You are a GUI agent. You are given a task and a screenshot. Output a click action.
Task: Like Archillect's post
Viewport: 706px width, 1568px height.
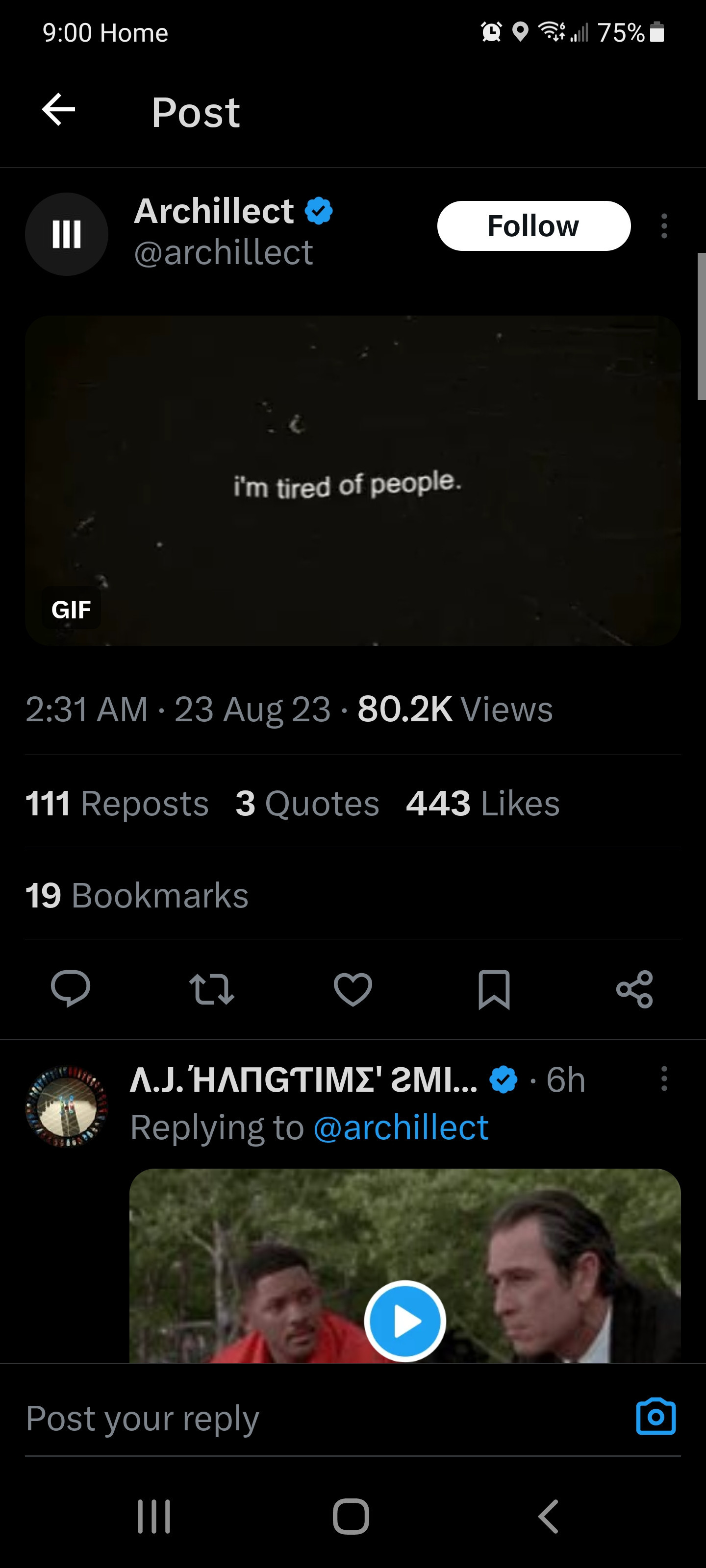point(353,988)
